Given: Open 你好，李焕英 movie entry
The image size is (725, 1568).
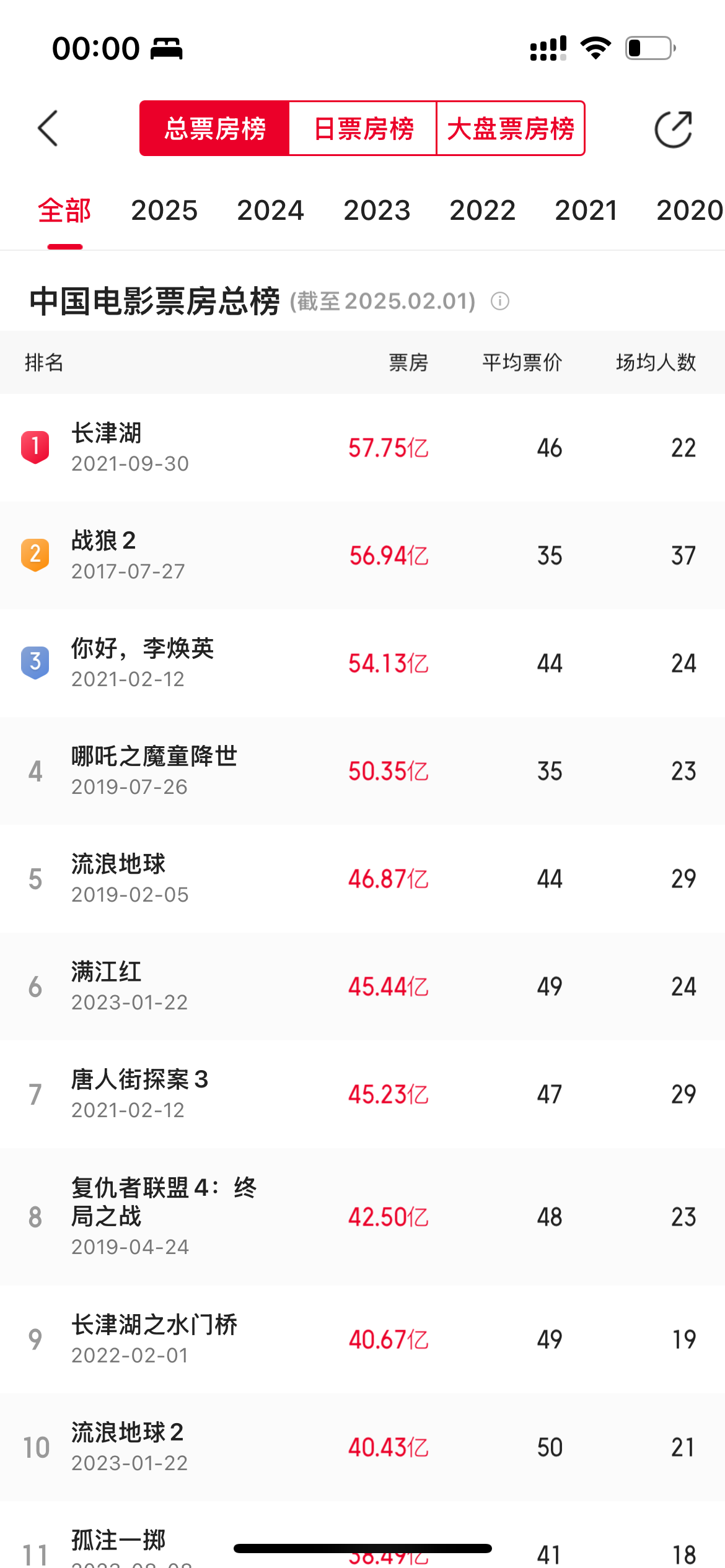Looking at the screenshot, I should pos(362,663).
